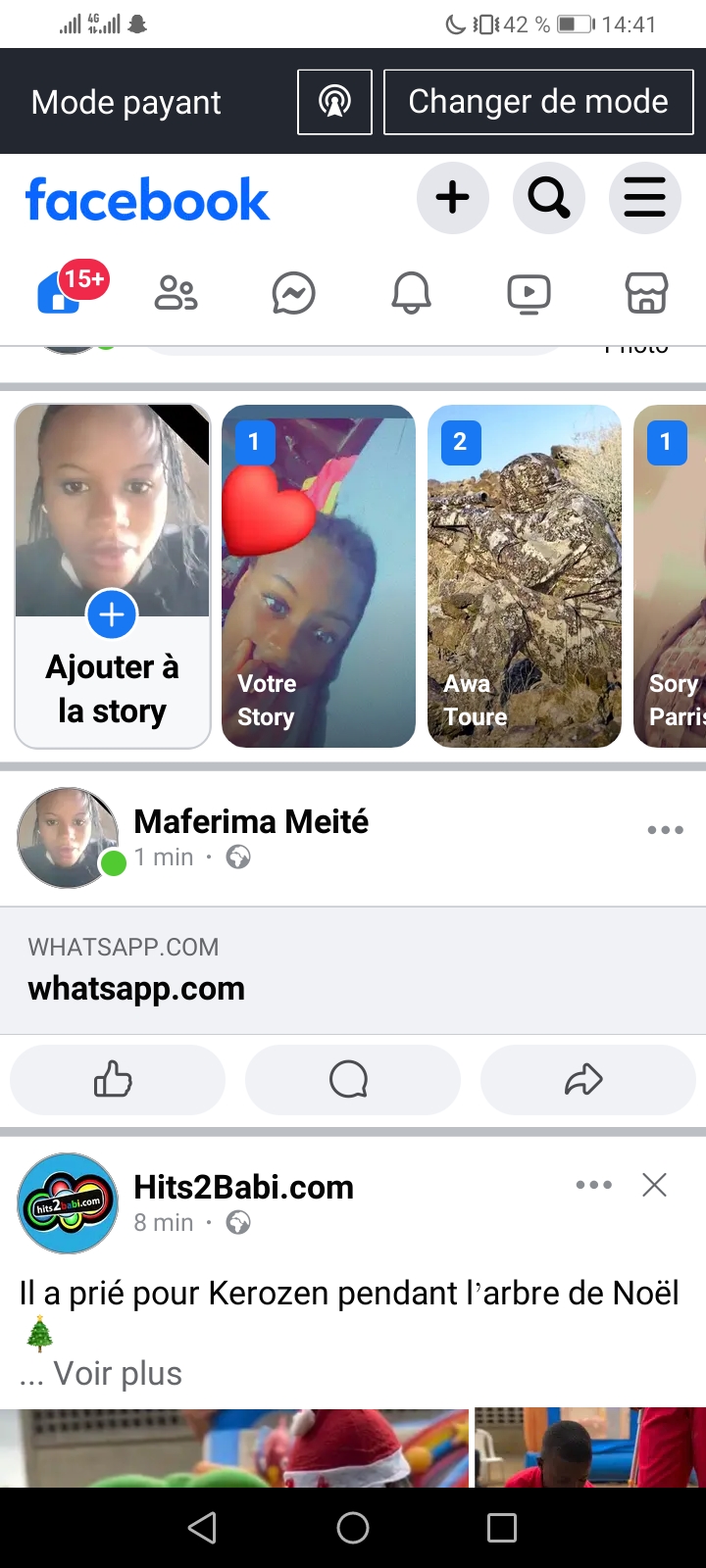Open the hamburger menu

(x=645, y=198)
